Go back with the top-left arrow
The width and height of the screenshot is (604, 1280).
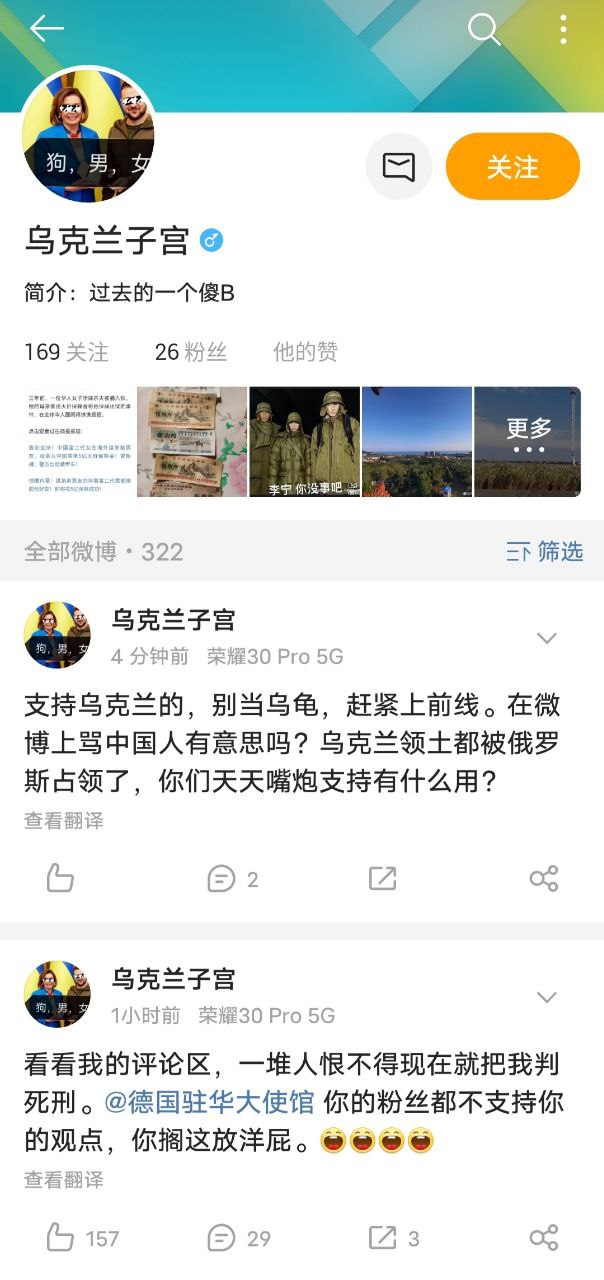click(47, 29)
